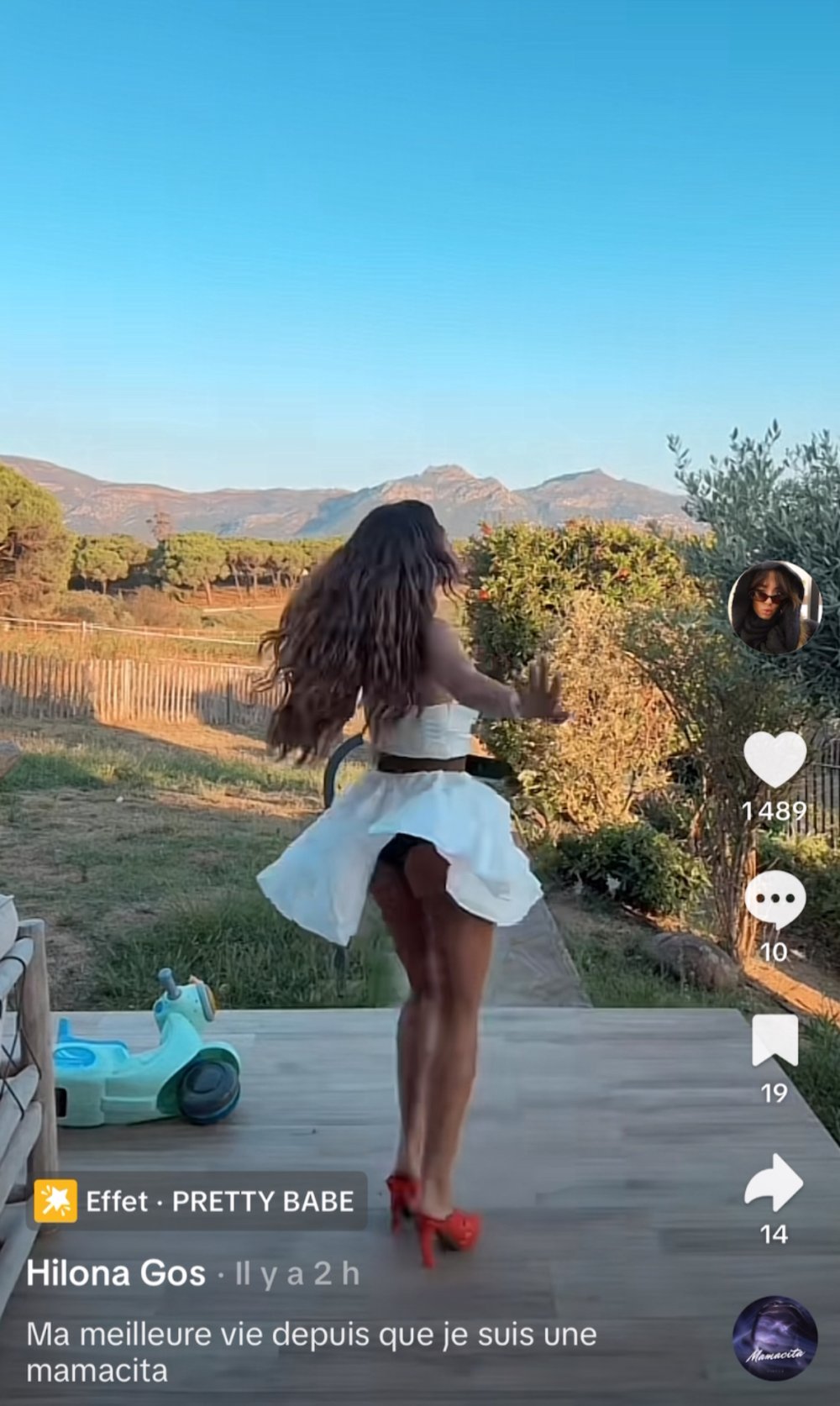This screenshot has width=840, height=1406.
Task: Open the comments on this video
Action: pyautogui.click(x=774, y=899)
